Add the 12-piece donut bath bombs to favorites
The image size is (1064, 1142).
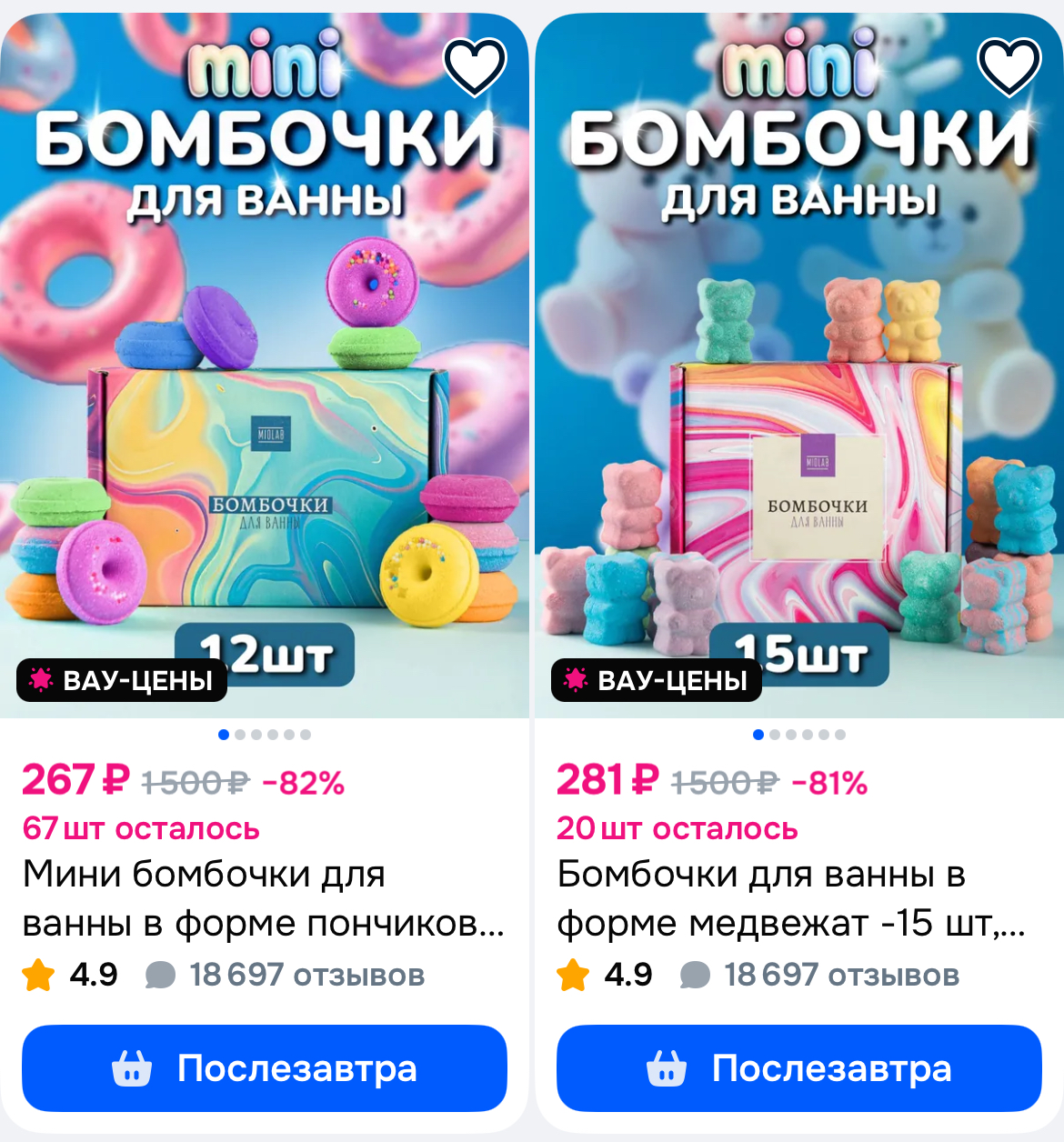coord(474,67)
